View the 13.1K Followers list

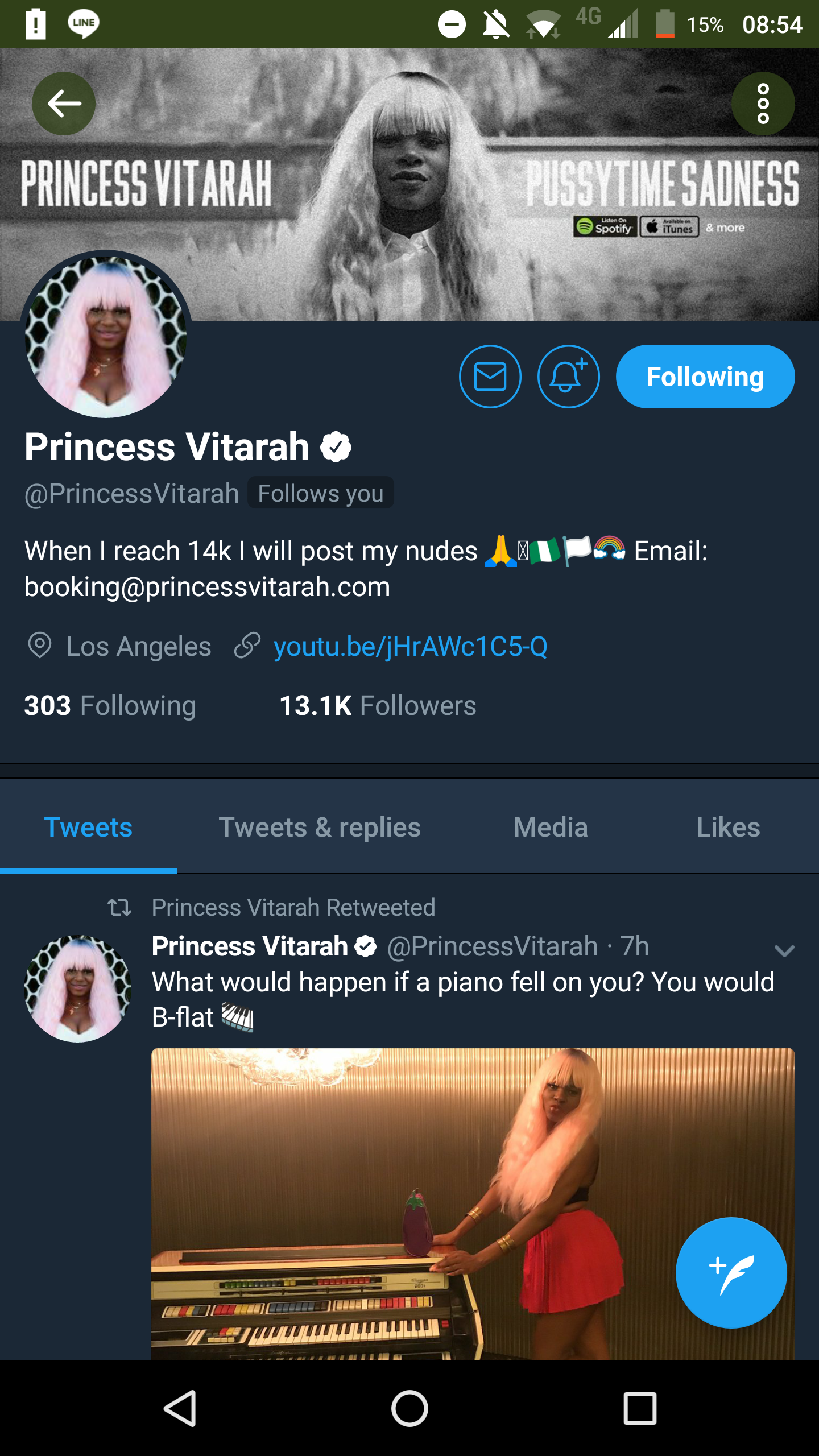pos(378,706)
